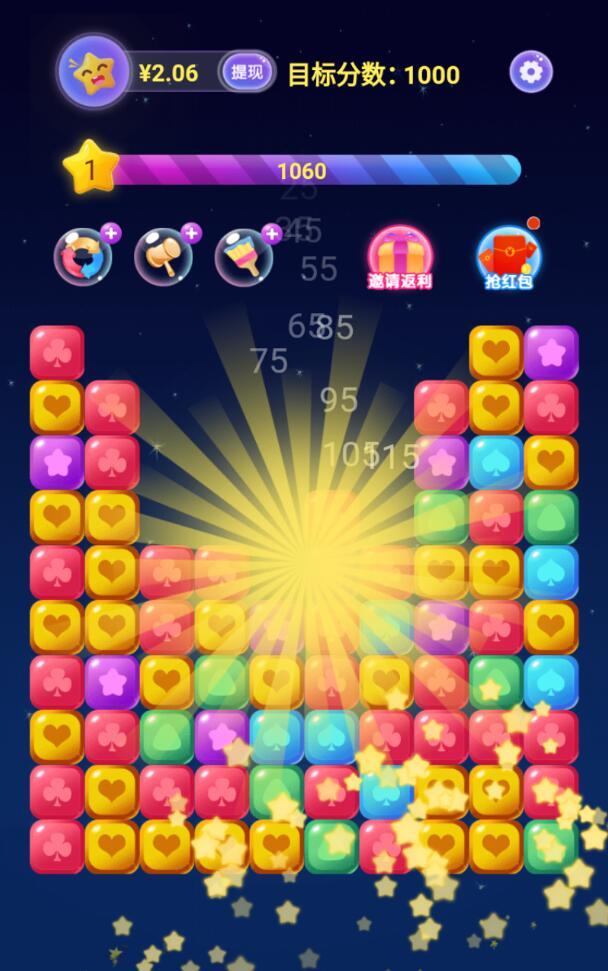Image resolution: width=608 pixels, height=971 pixels.
Task: Select the hammer power-up
Action: point(163,256)
